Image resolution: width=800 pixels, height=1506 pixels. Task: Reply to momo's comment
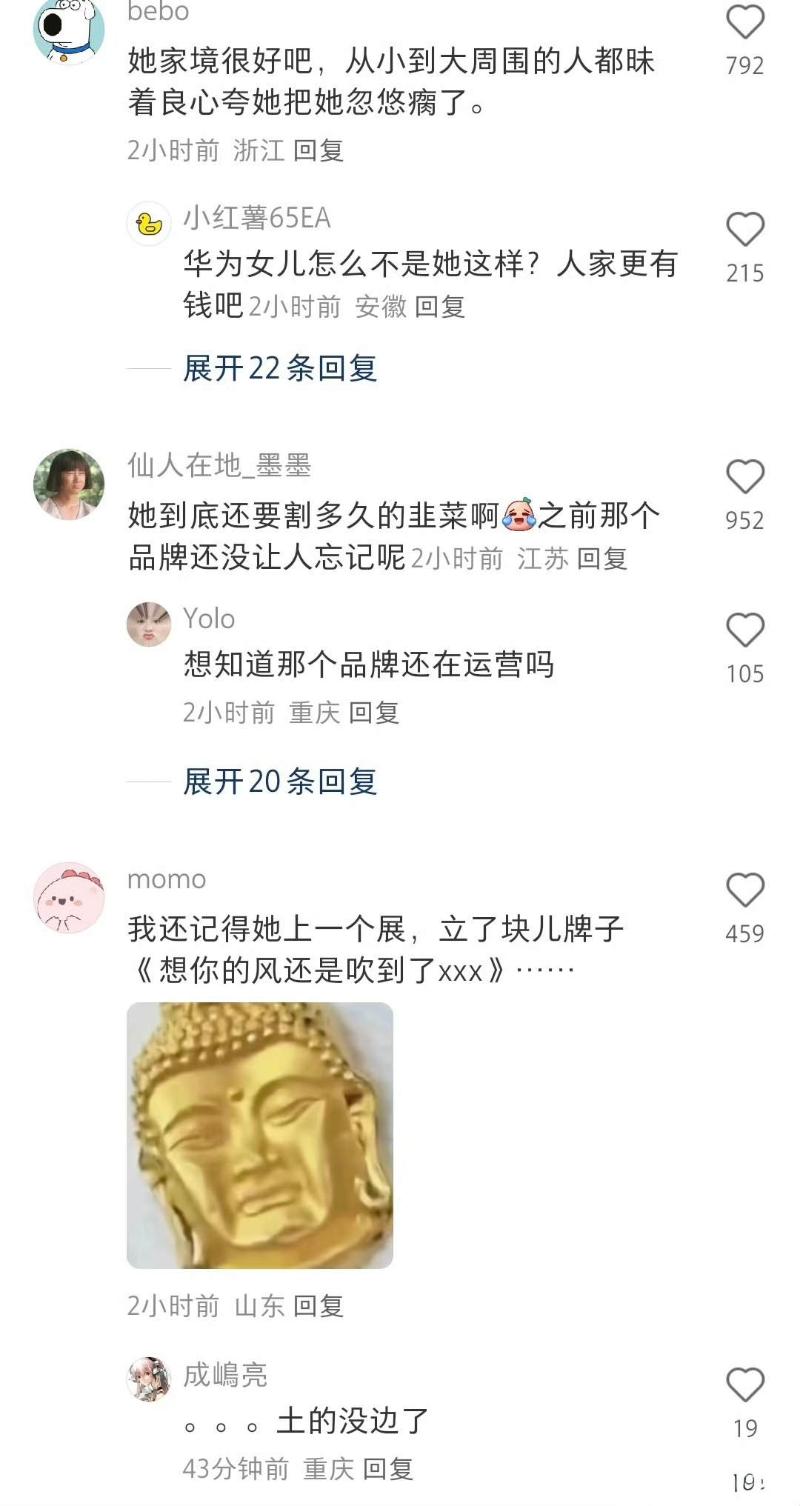tap(318, 1305)
